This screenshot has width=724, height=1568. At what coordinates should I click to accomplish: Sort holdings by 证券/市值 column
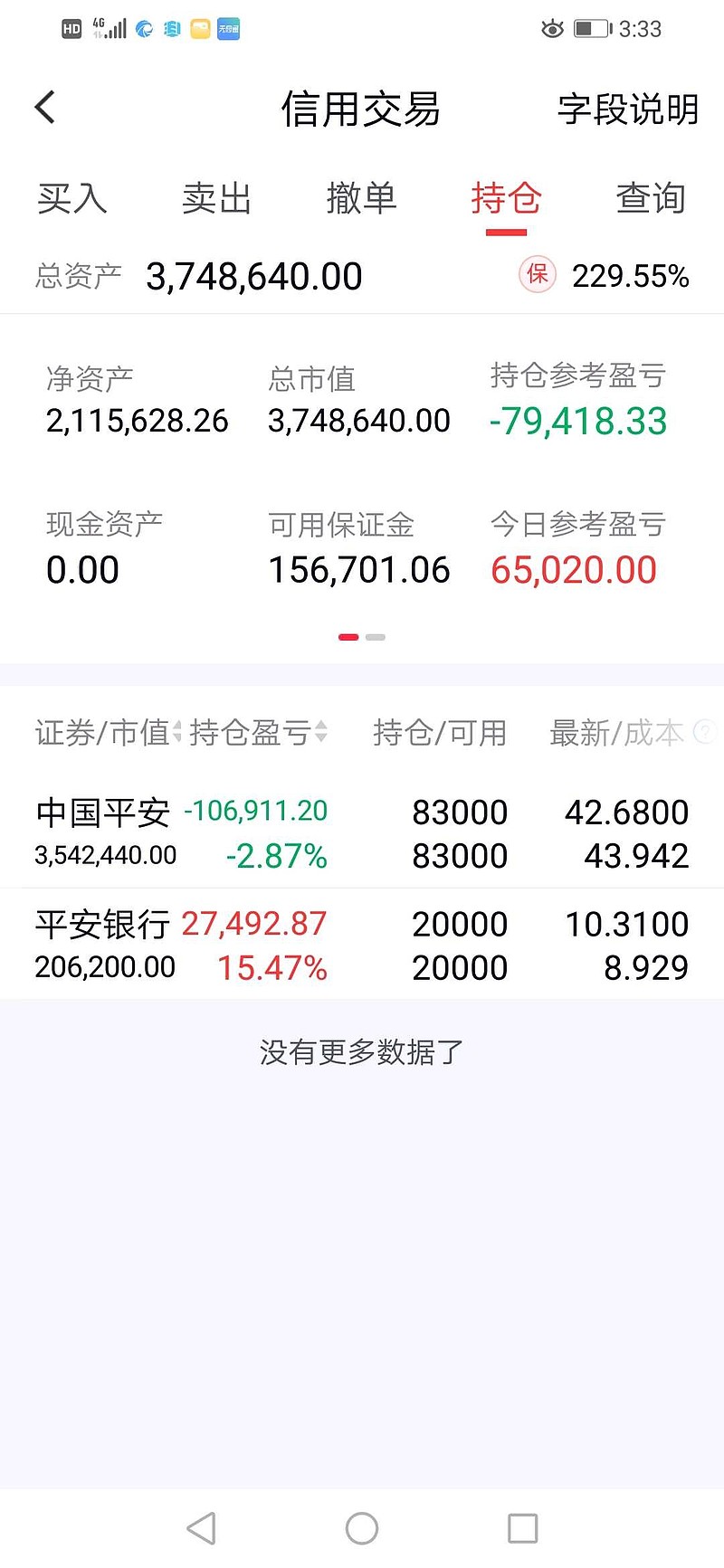[x=109, y=732]
